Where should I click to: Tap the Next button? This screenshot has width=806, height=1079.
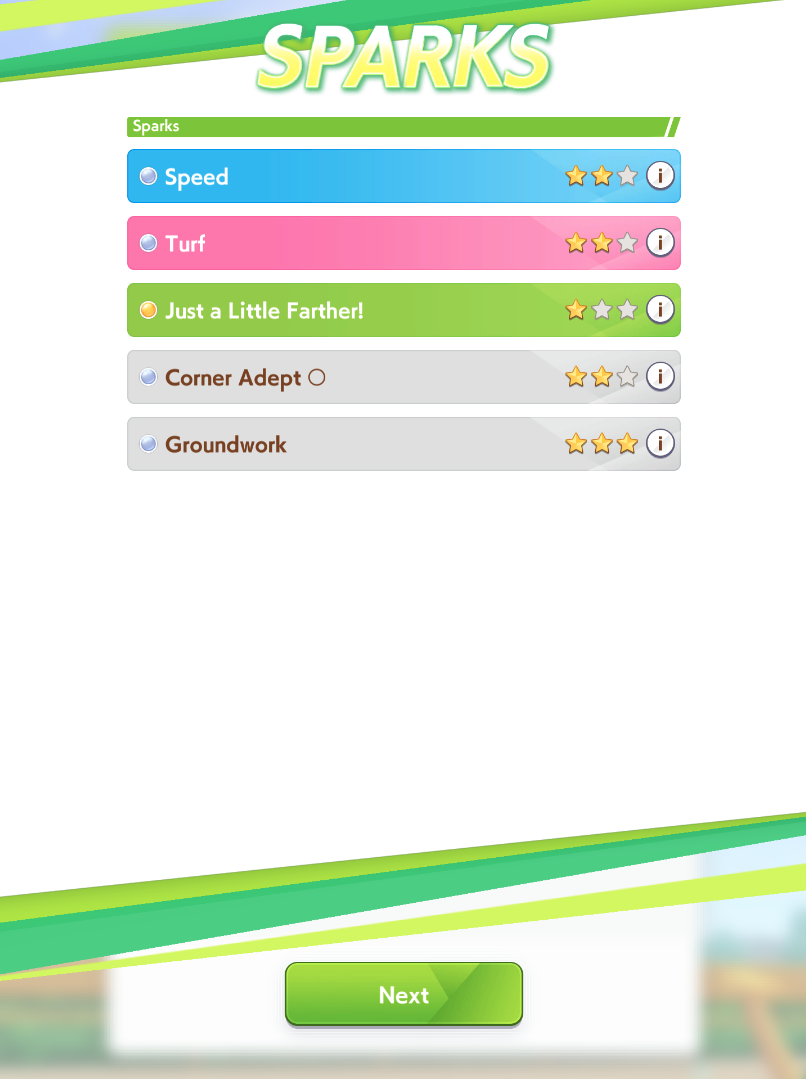tap(404, 994)
